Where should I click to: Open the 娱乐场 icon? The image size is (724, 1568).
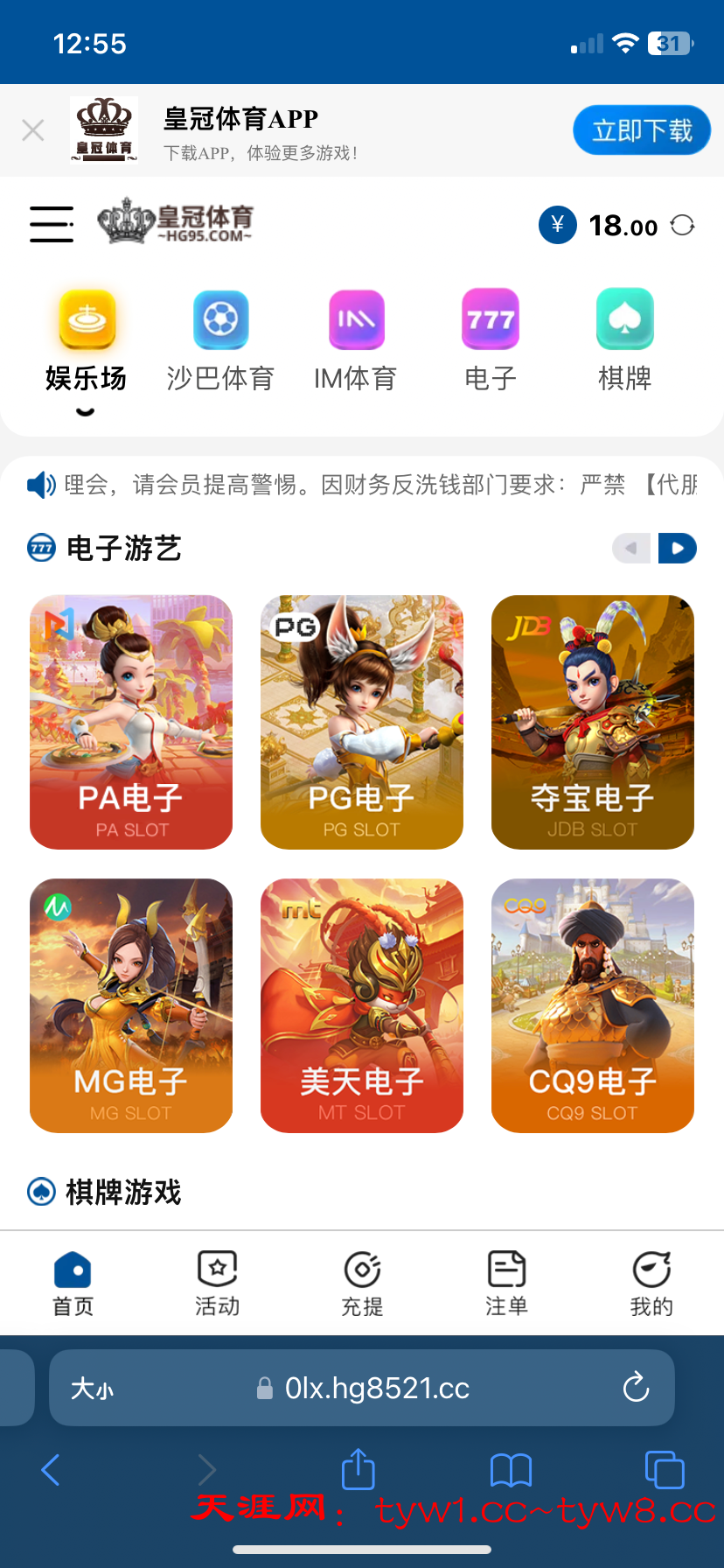(86, 319)
